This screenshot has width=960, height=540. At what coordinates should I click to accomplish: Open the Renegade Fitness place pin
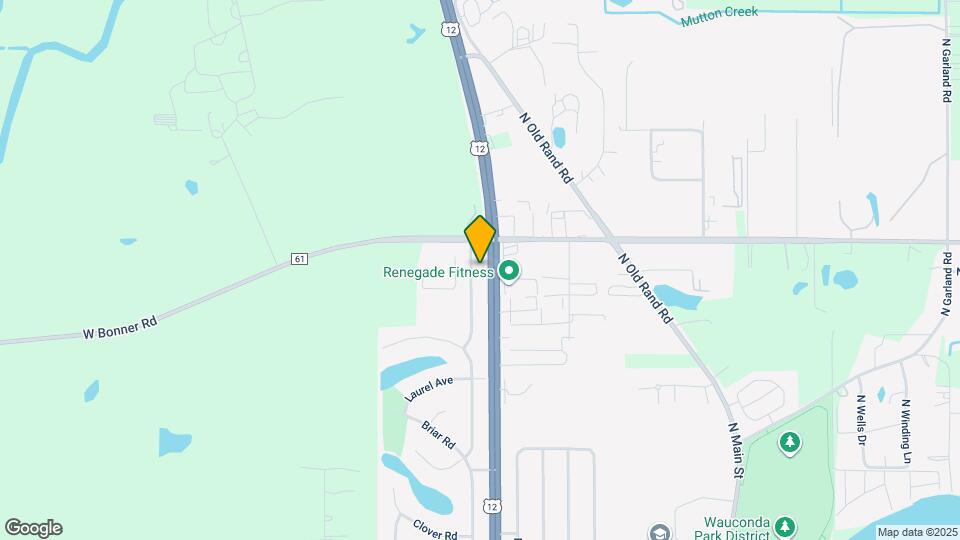(x=509, y=271)
